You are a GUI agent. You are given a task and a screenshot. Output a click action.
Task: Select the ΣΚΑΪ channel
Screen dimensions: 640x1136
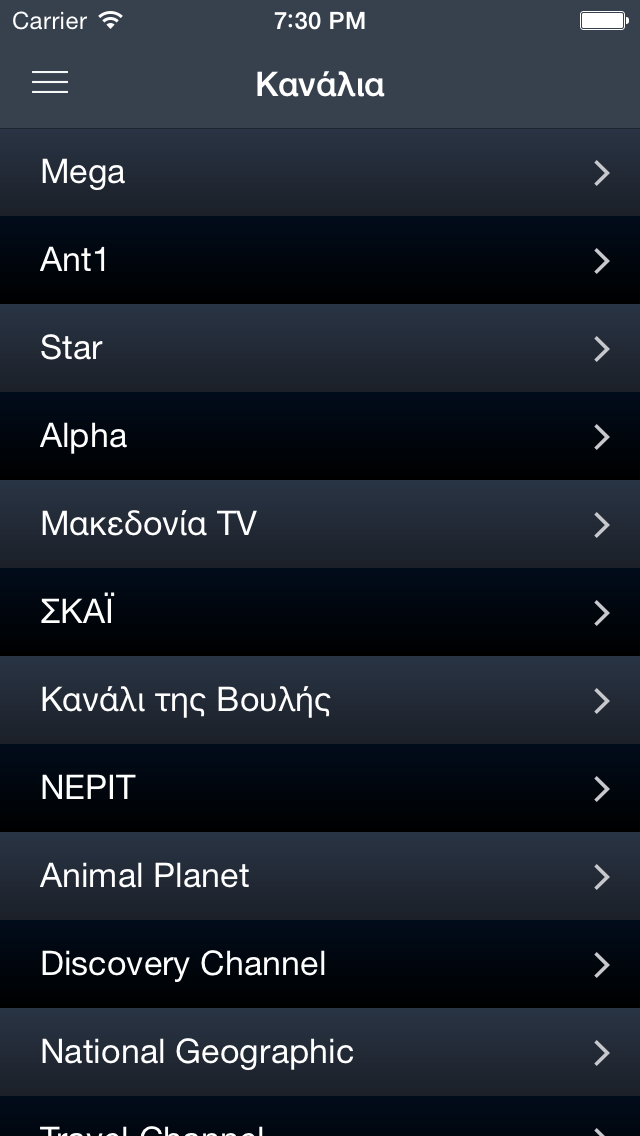(x=320, y=612)
